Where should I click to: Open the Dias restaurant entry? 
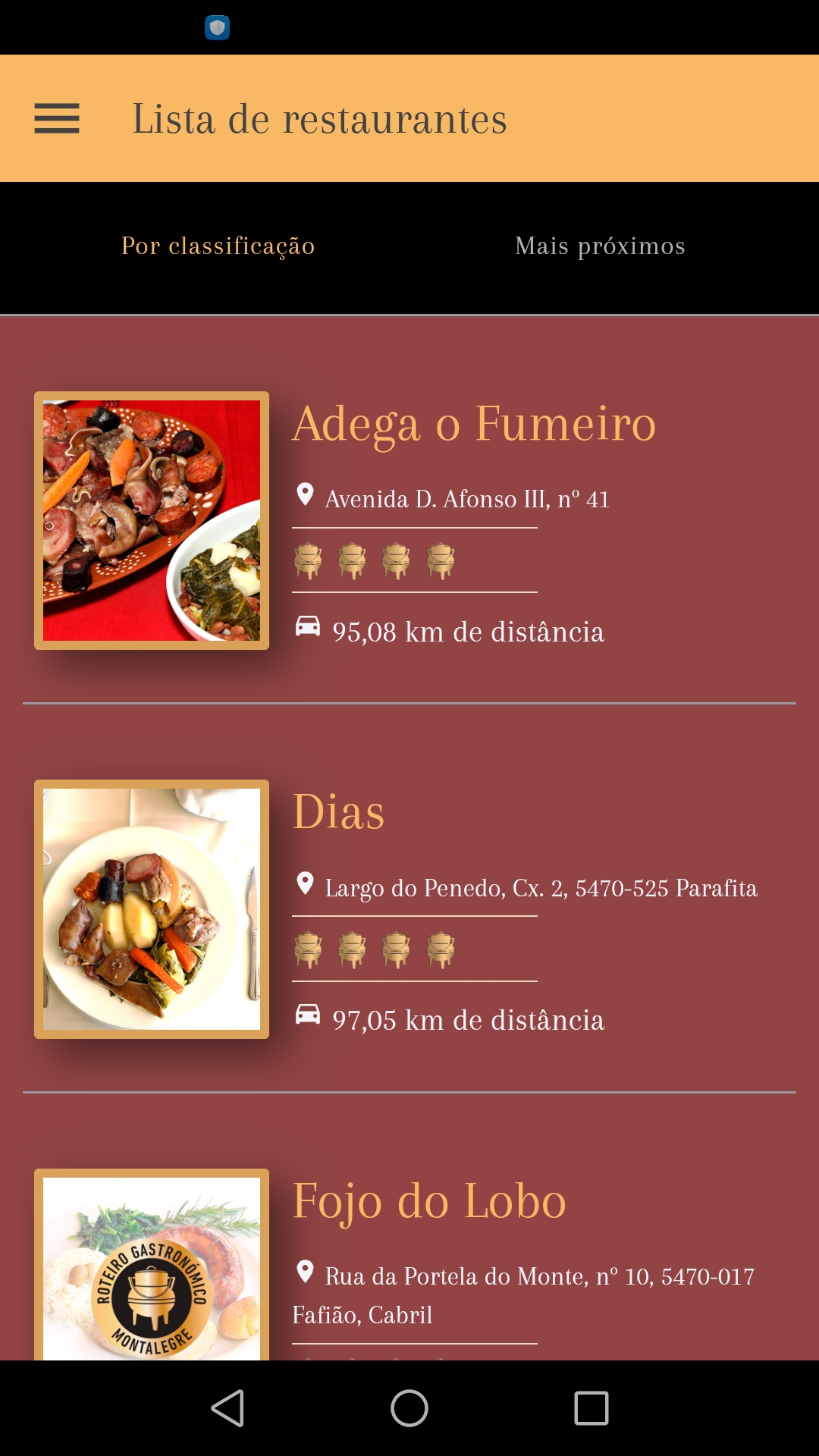[339, 812]
